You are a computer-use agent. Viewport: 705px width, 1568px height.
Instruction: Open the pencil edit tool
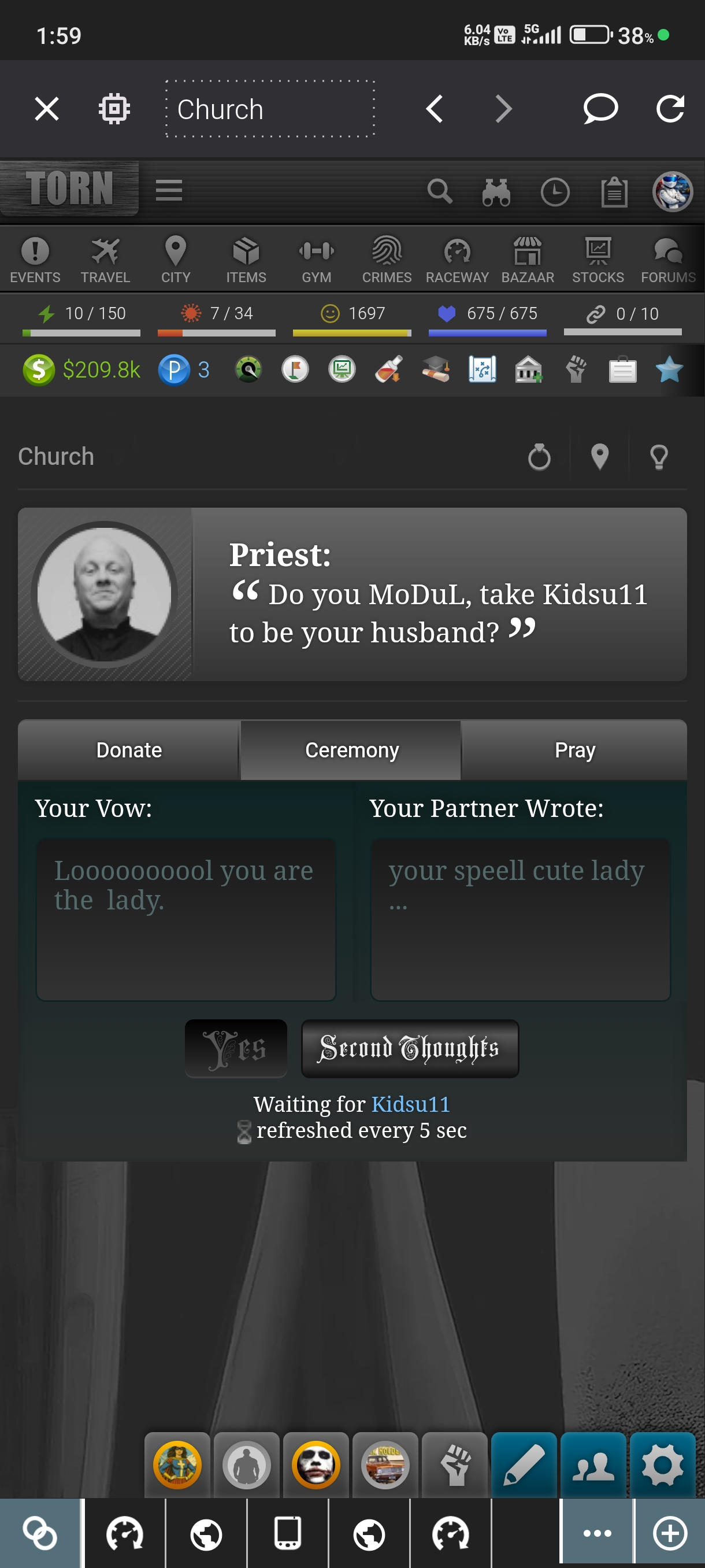[x=524, y=1466]
